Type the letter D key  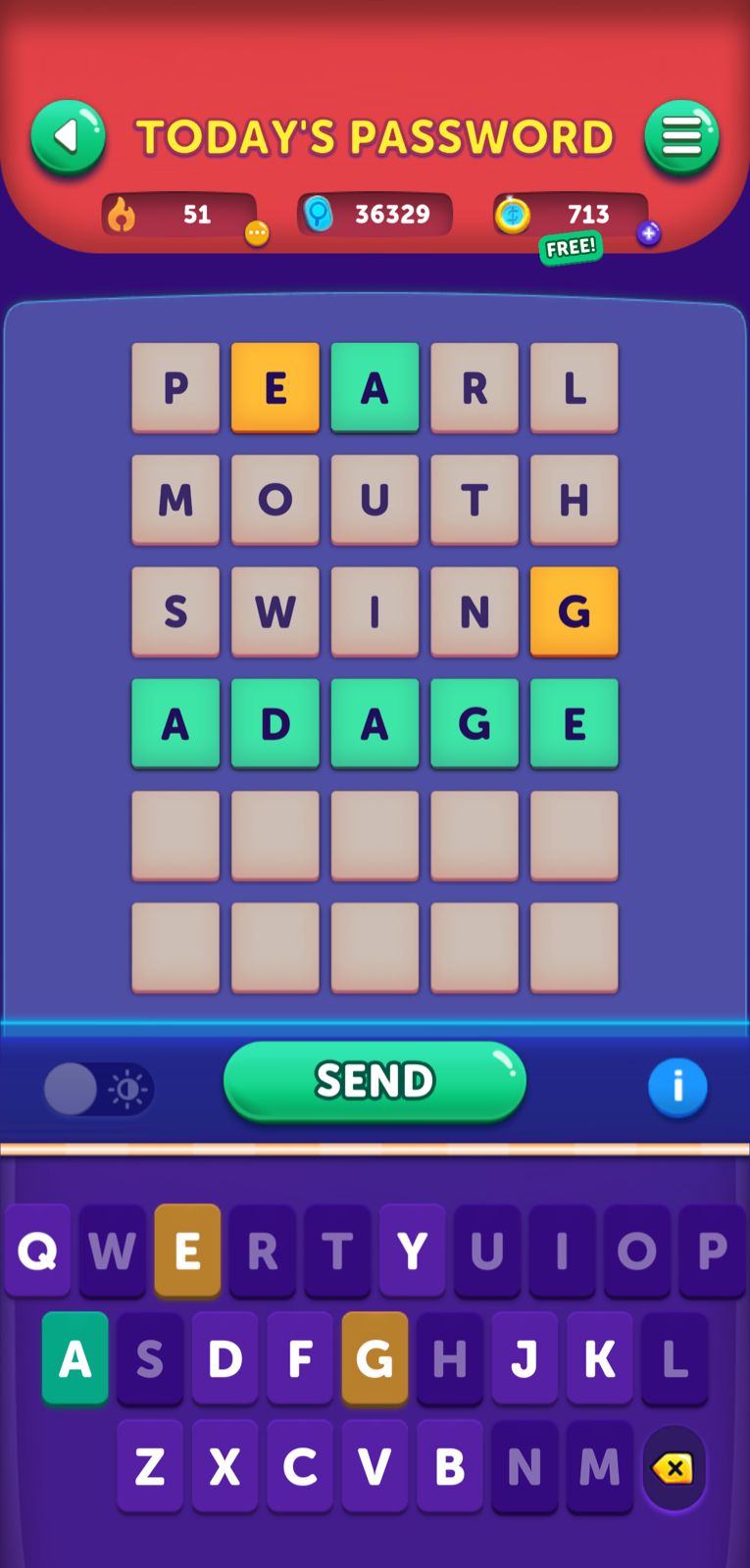(x=225, y=1358)
